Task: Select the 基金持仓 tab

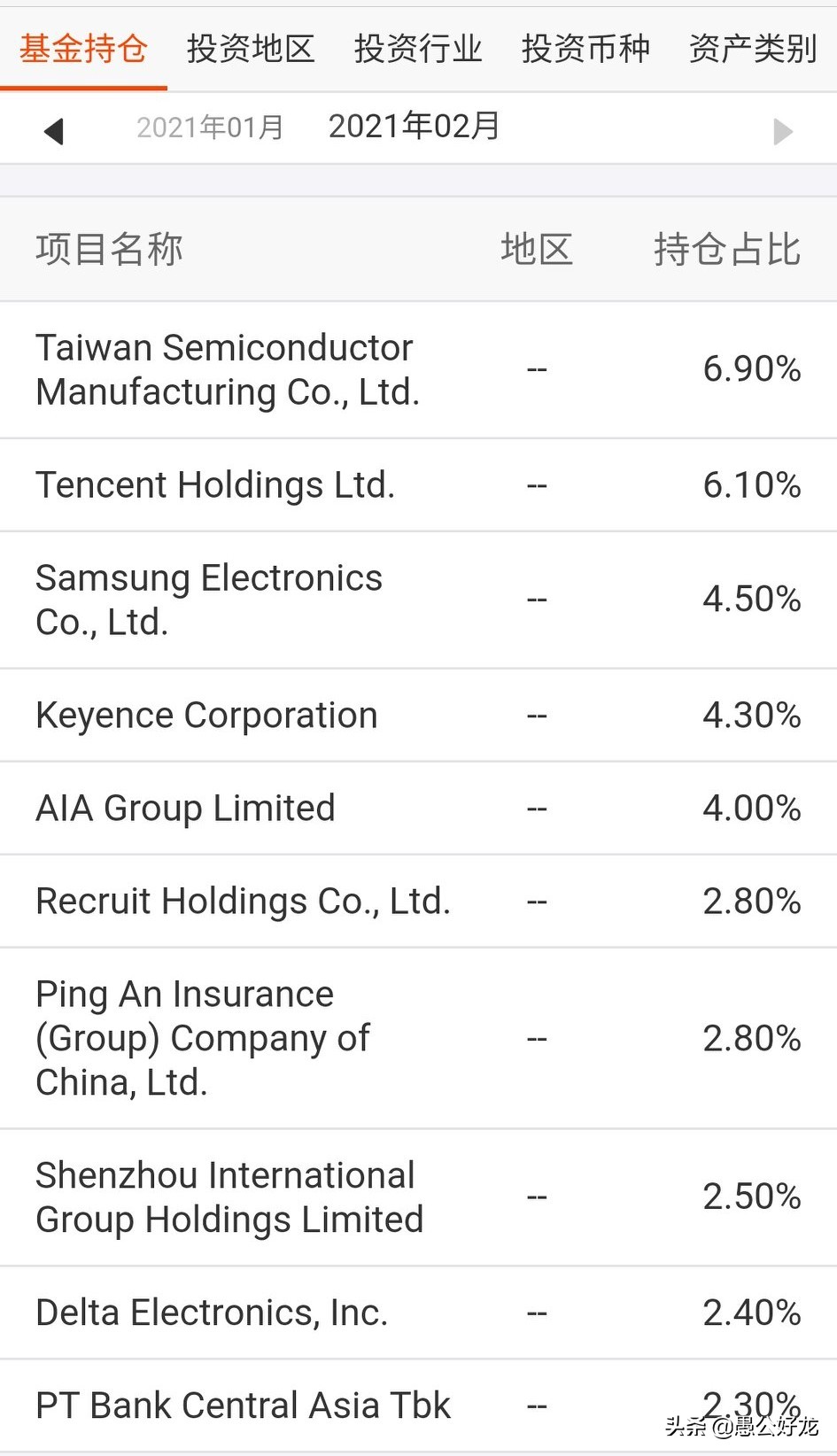Action: pyautogui.click(x=83, y=49)
